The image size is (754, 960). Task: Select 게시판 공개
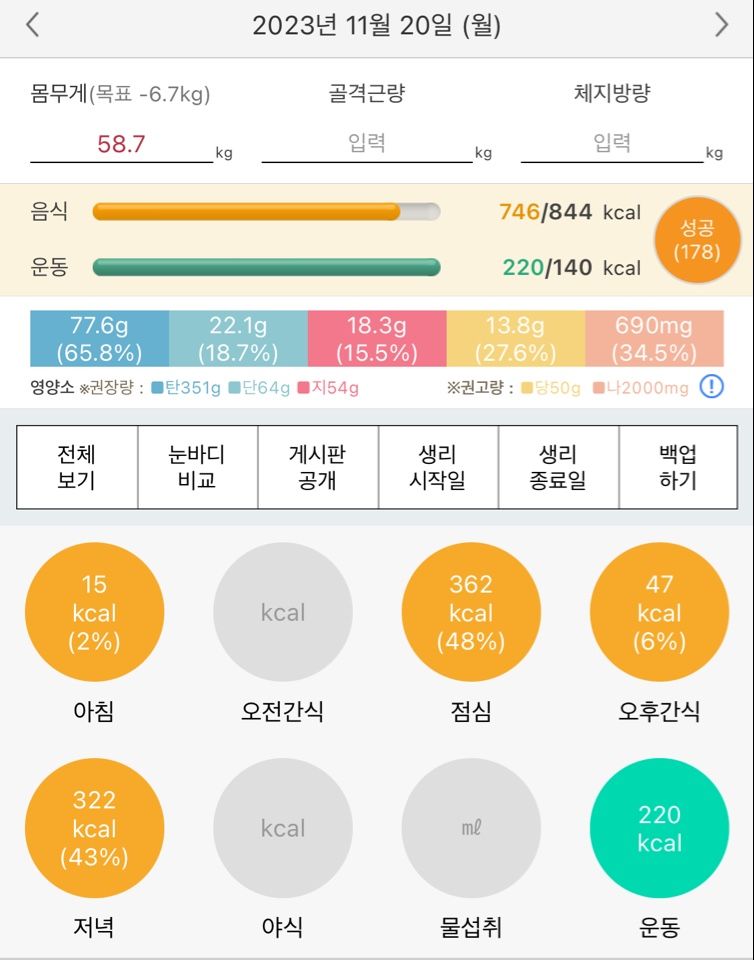click(317, 467)
